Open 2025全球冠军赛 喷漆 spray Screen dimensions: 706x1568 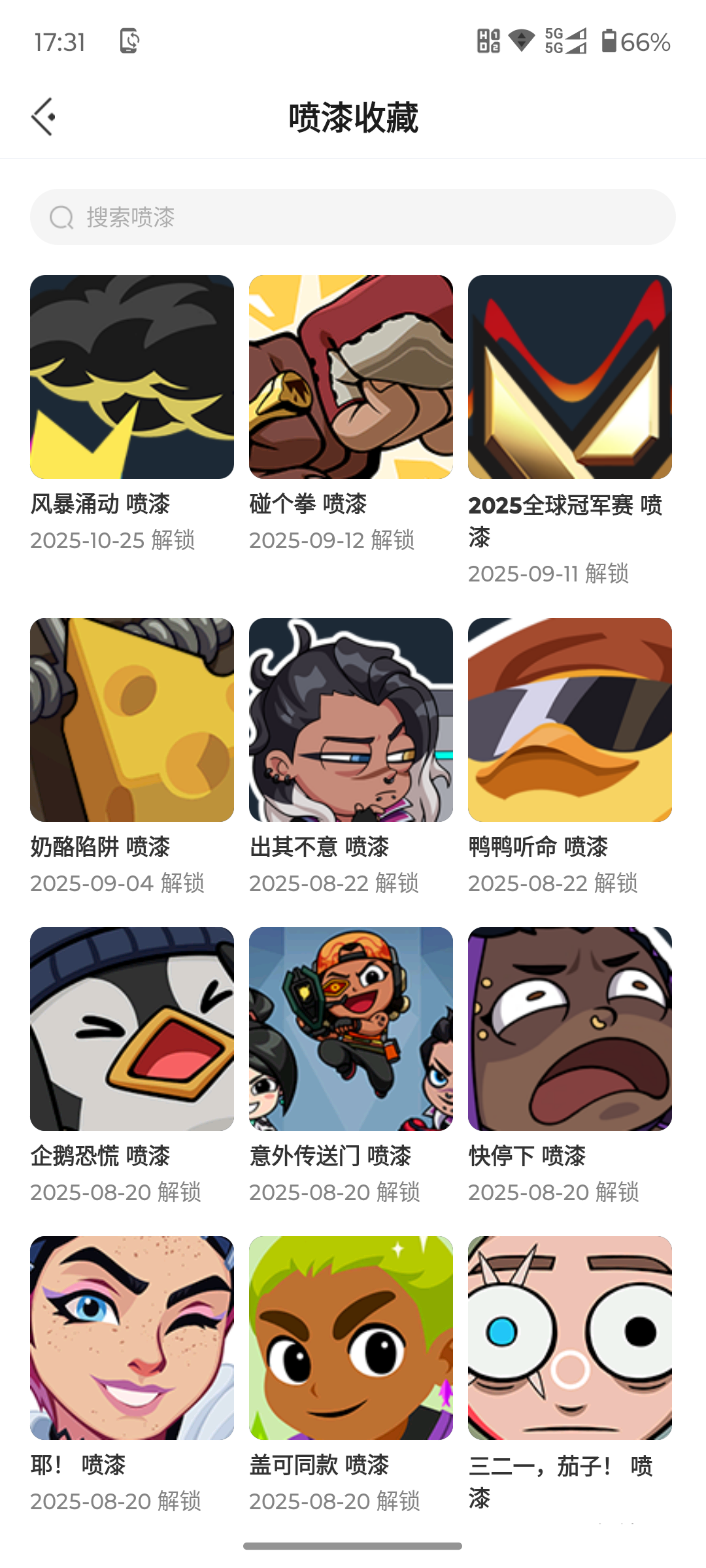click(570, 377)
